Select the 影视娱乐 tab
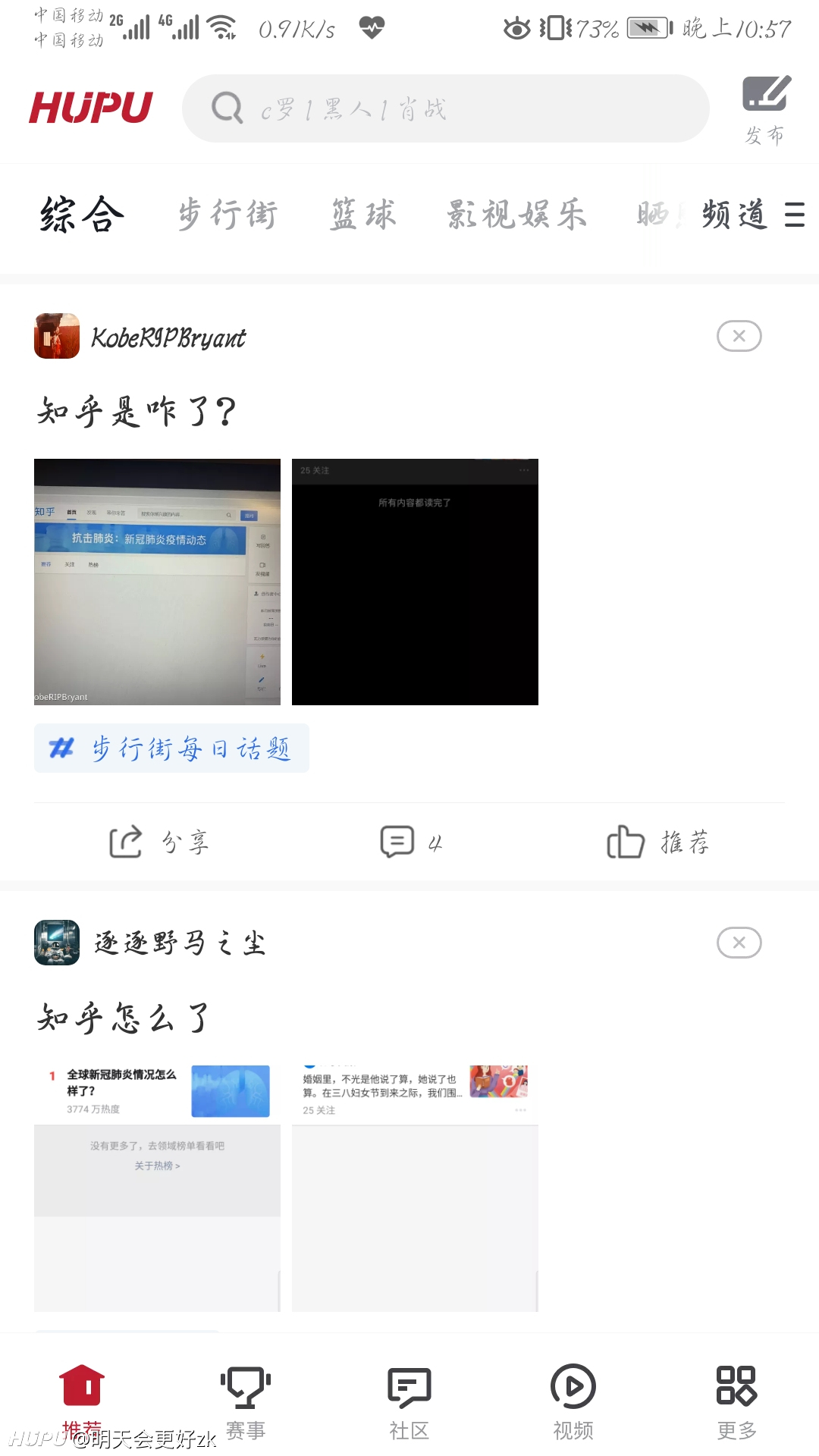 516,215
